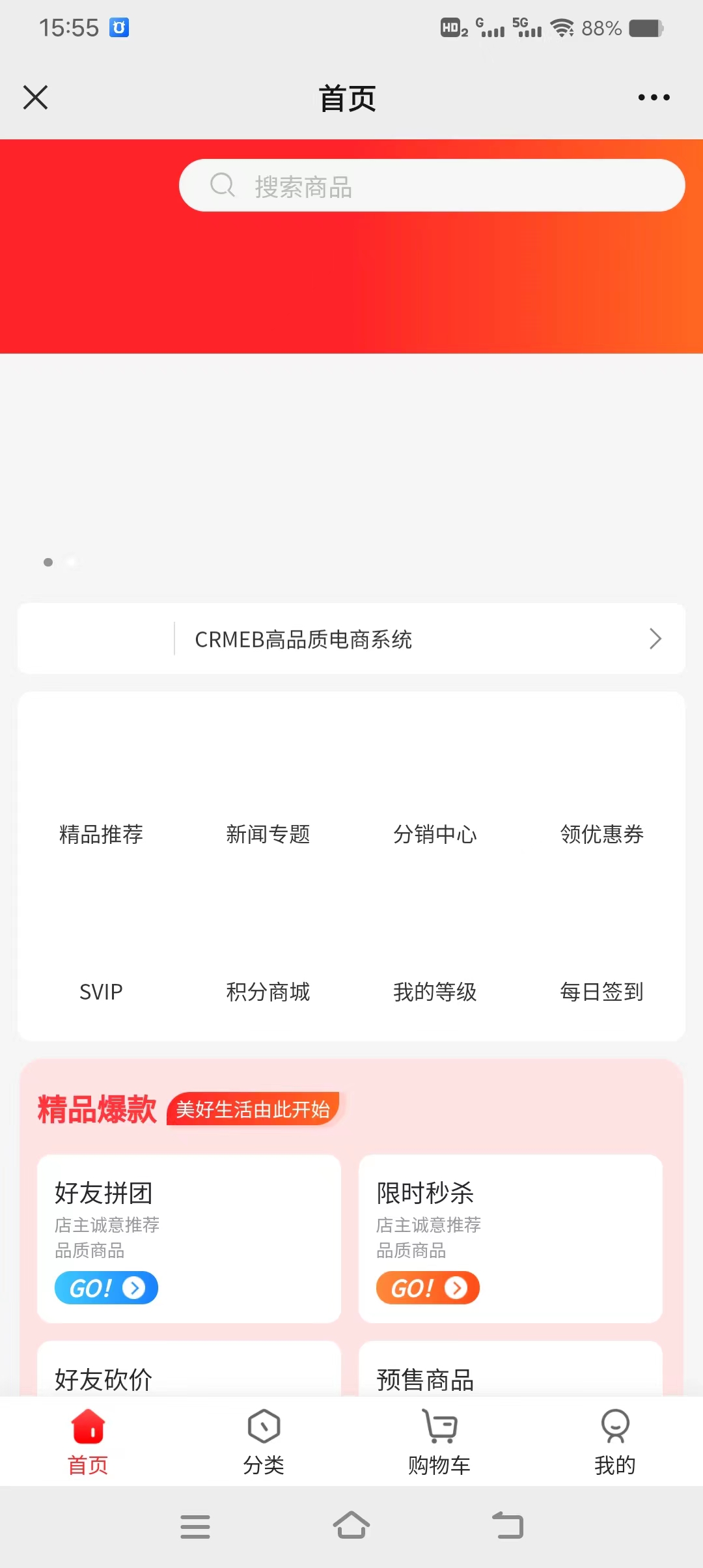Tap the 搜索商品 search box
The image size is (703, 1568).
pyautogui.click(x=432, y=186)
